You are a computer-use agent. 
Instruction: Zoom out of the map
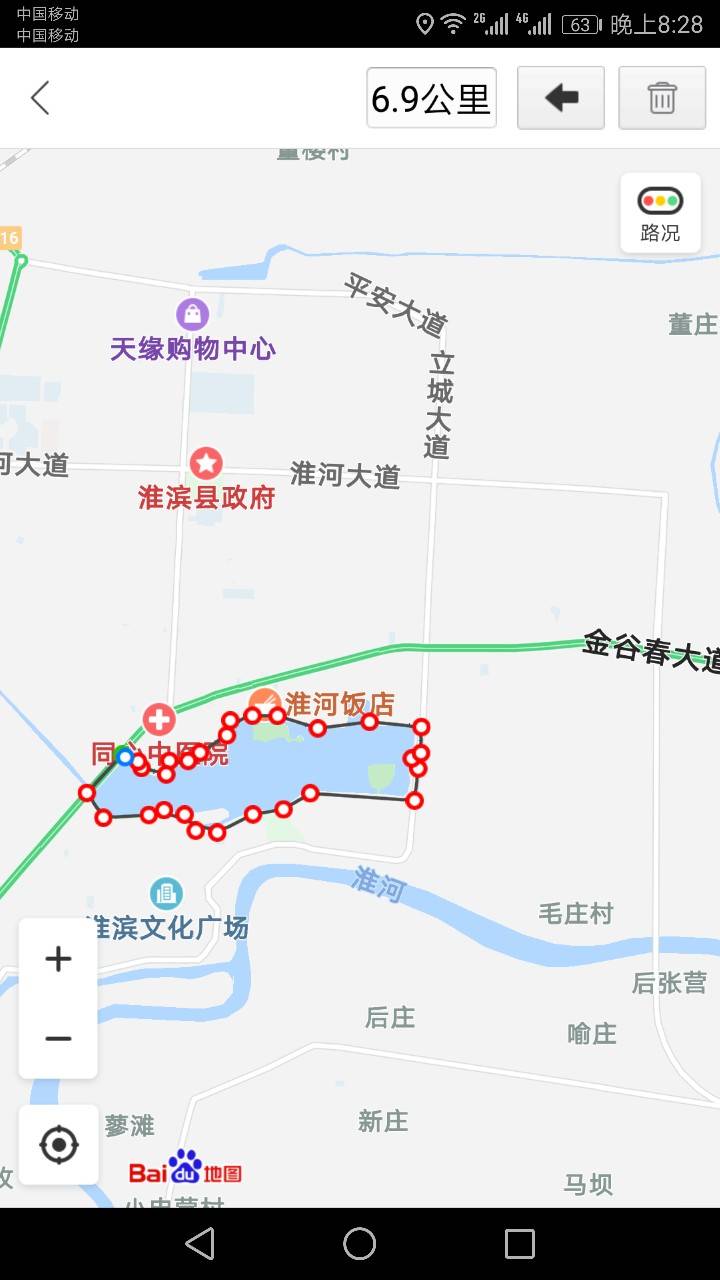pos(59,1039)
